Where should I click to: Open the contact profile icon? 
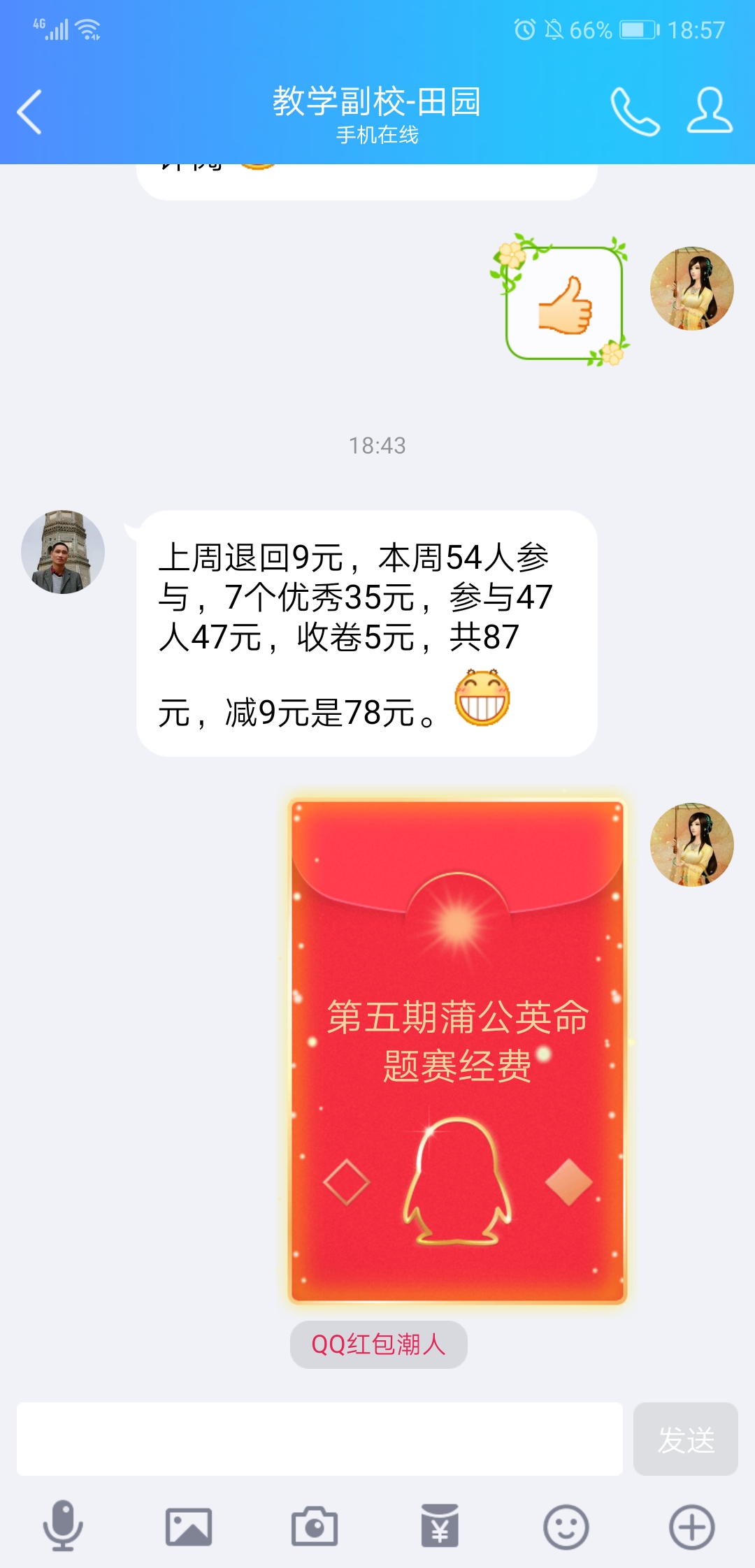pyautogui.click(x=709, y=110)
